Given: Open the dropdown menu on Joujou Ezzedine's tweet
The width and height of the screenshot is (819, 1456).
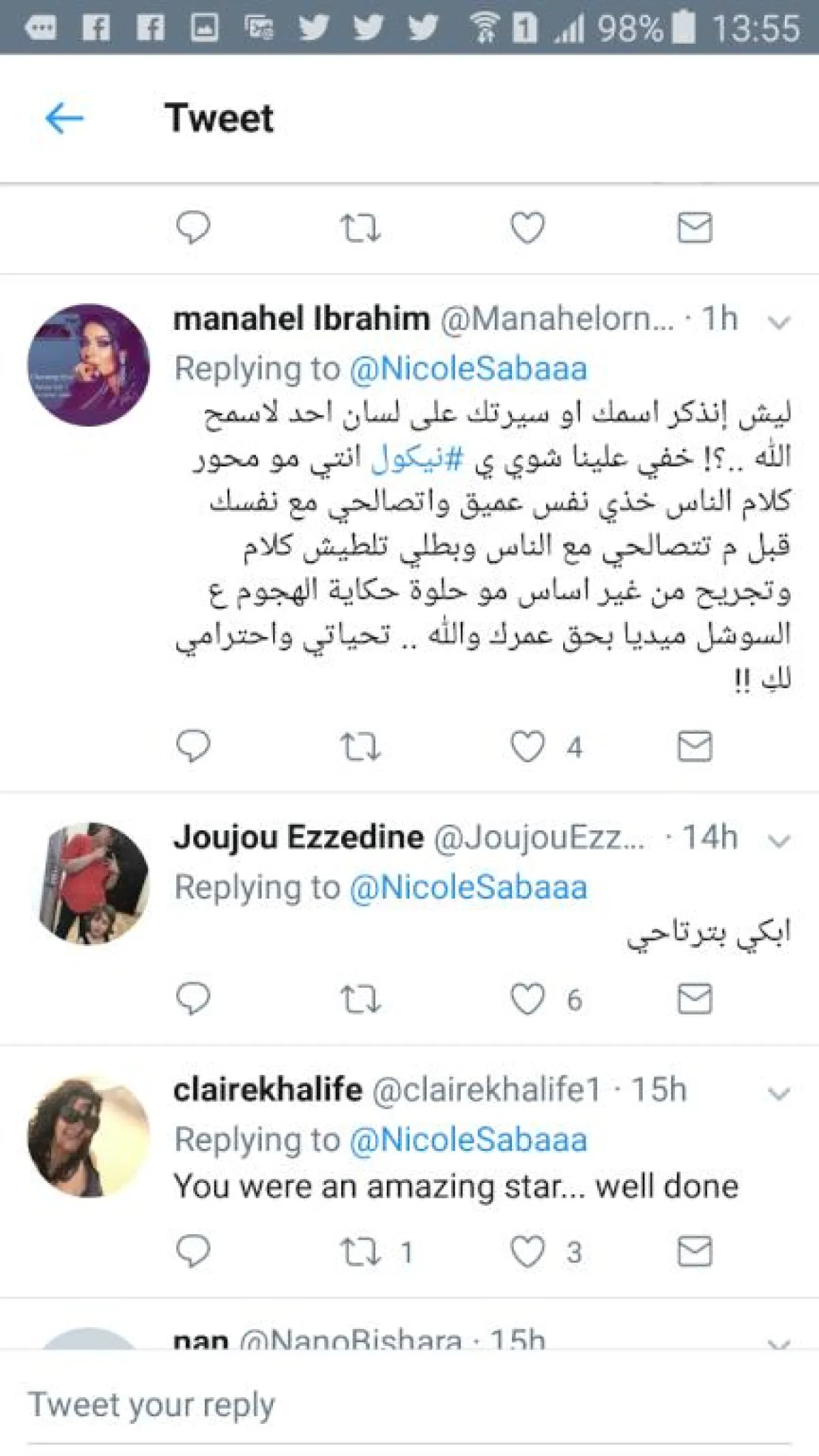Looking at the screenshot, I should coord(779,840).
